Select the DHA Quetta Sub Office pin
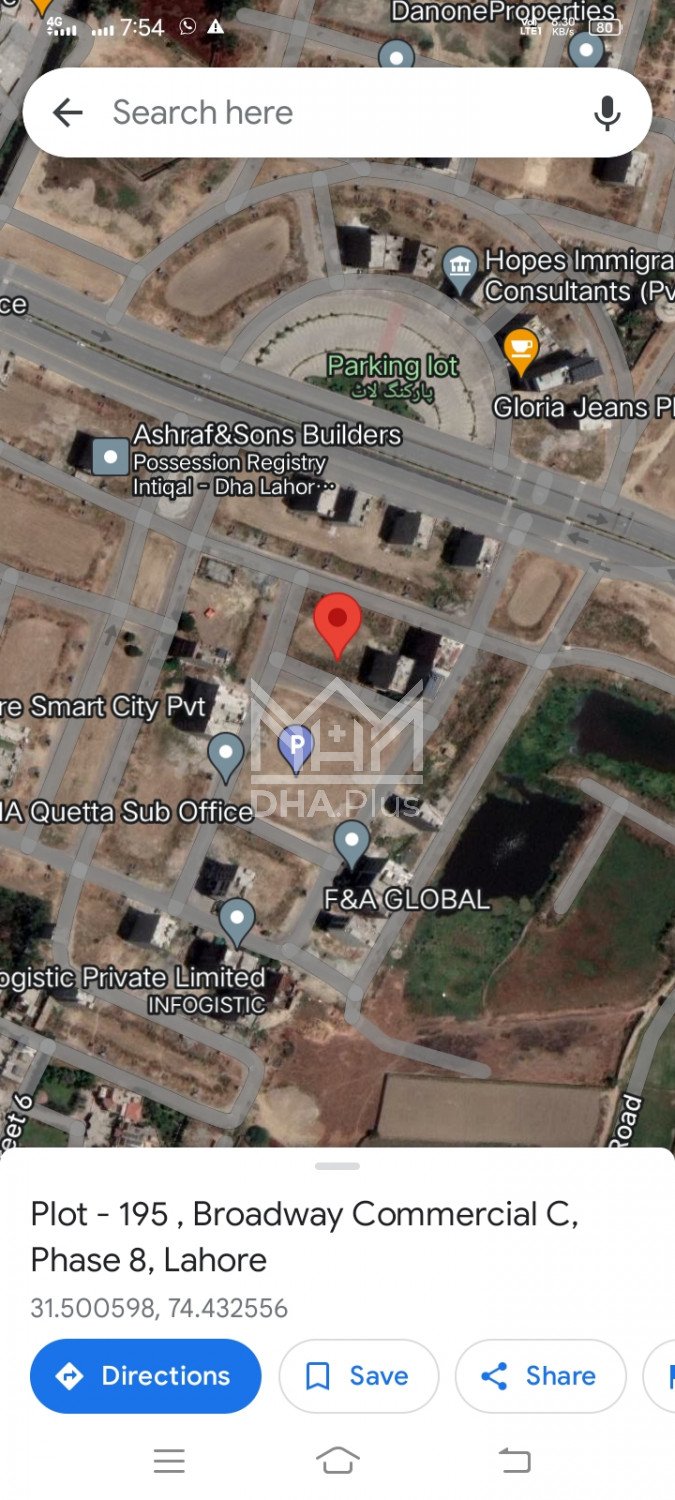675x1500 pixels. click(226, 755)
